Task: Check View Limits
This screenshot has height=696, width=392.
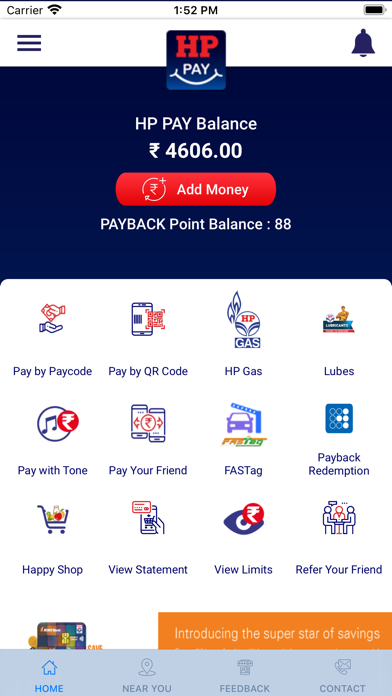Action: (243, 539)
